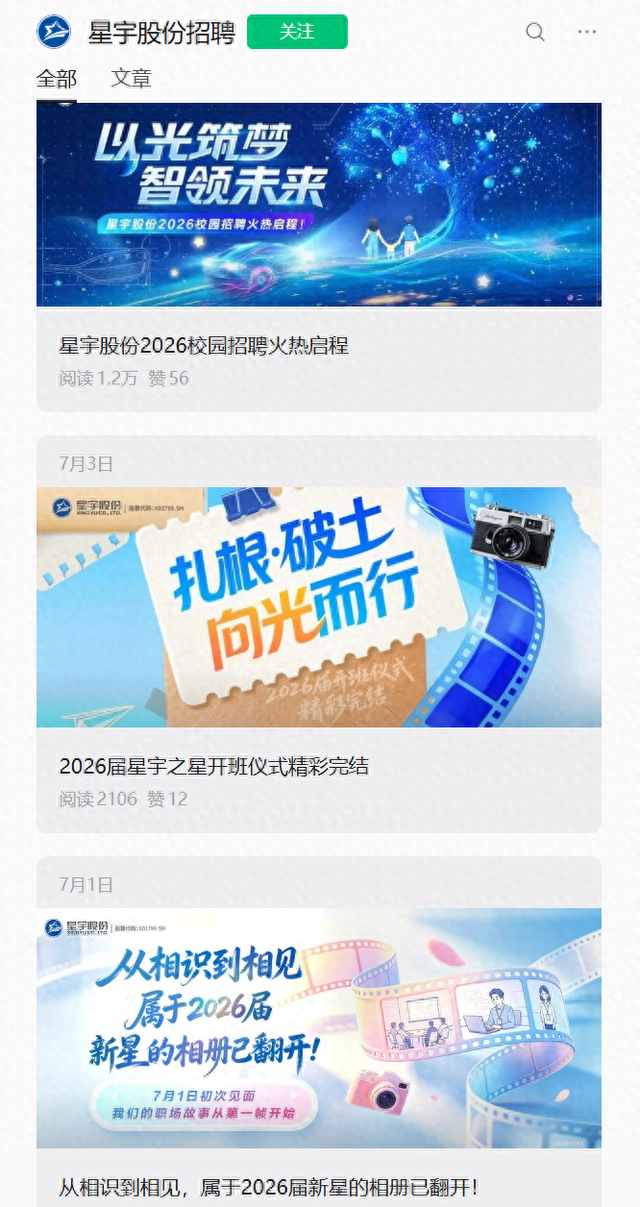Open the search icon
The image size is (640, 1207).
[536, 32]
